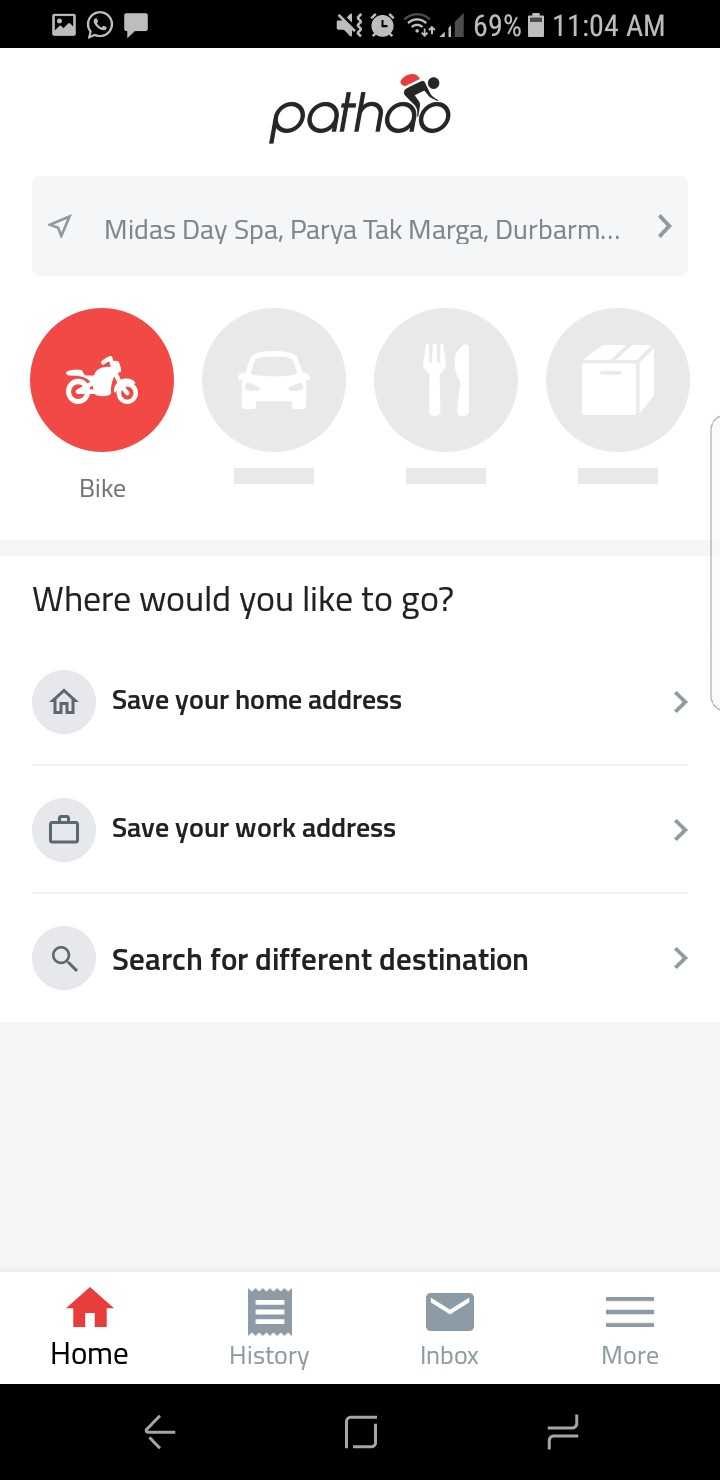Screen dimensions: 720x1480
Task: Tap the Pathao cyclist logo
Action: coord(360,105)
